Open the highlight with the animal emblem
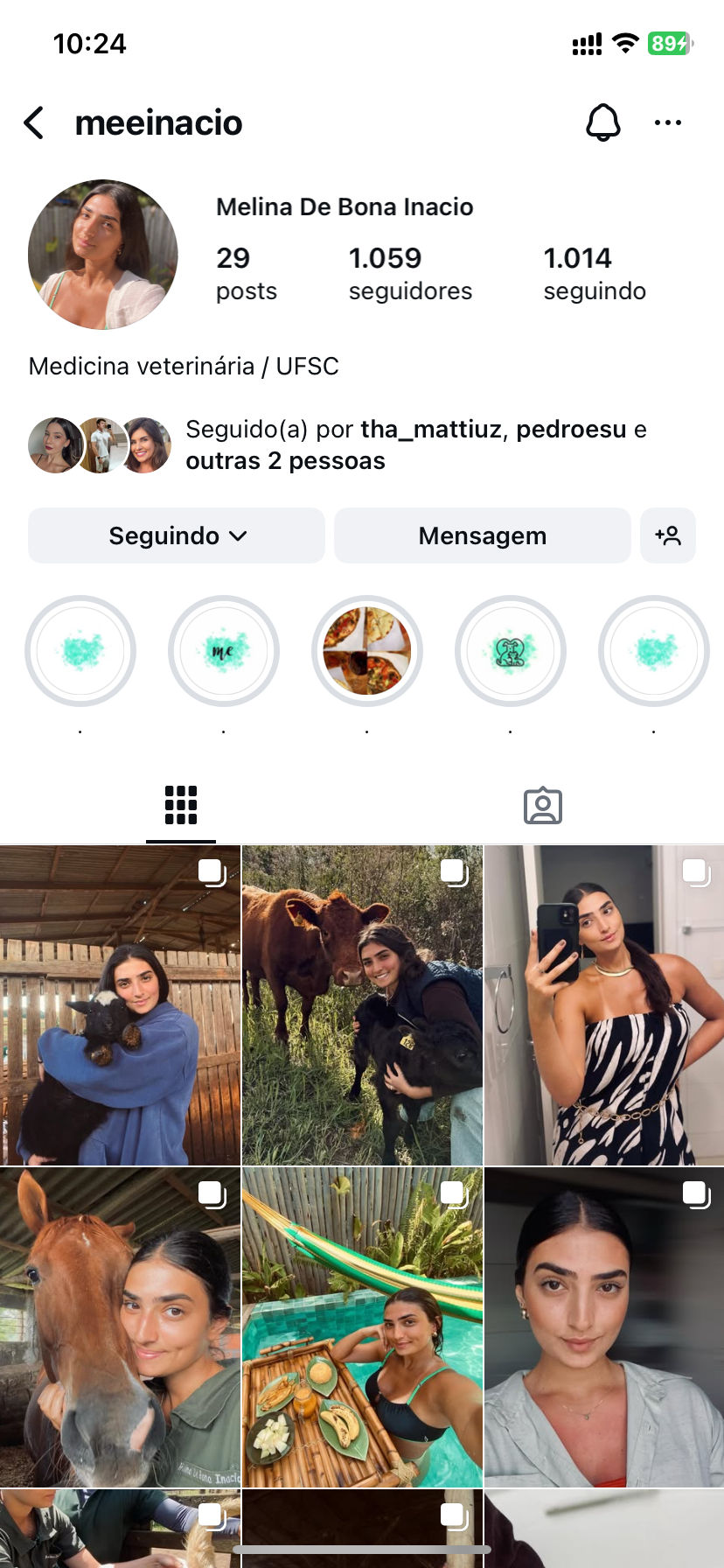 [x=511, y=651]
